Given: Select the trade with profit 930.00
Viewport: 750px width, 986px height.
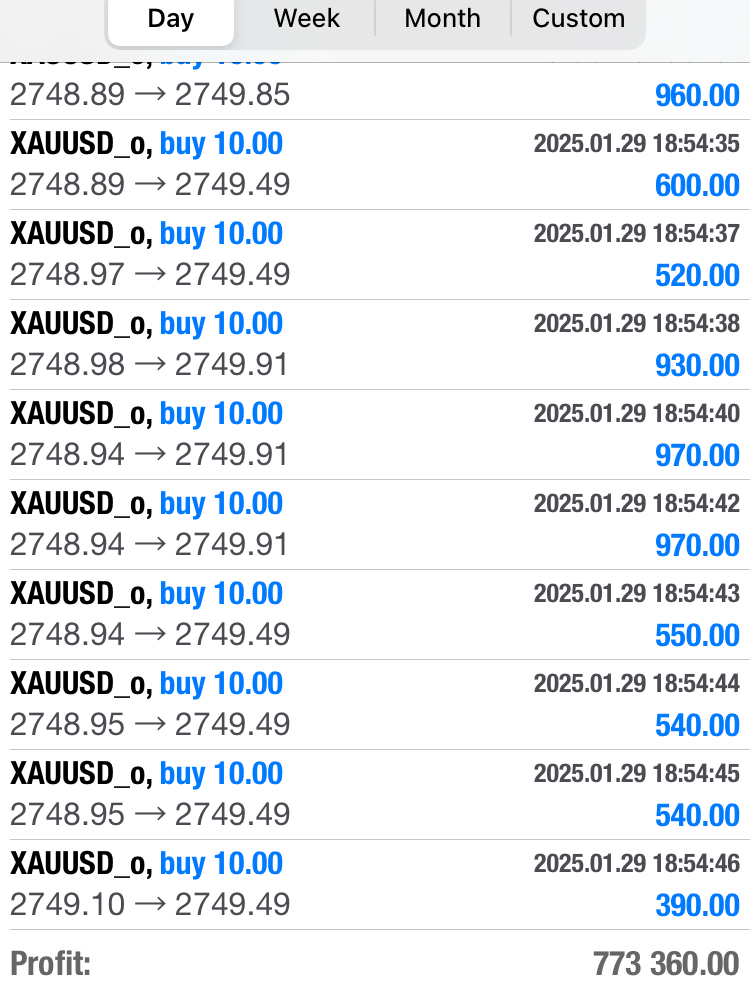Looking at the screenshot, I should coord(375,343).
